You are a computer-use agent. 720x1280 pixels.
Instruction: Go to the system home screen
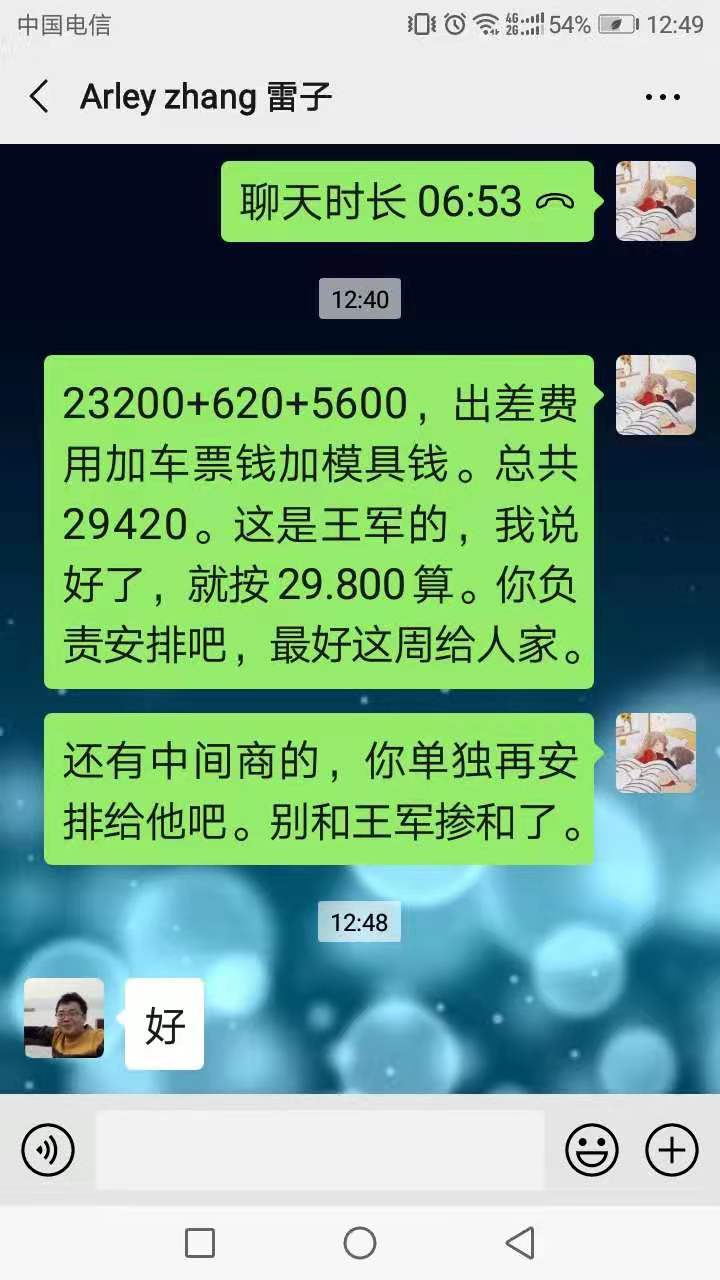coord(360,1243)
